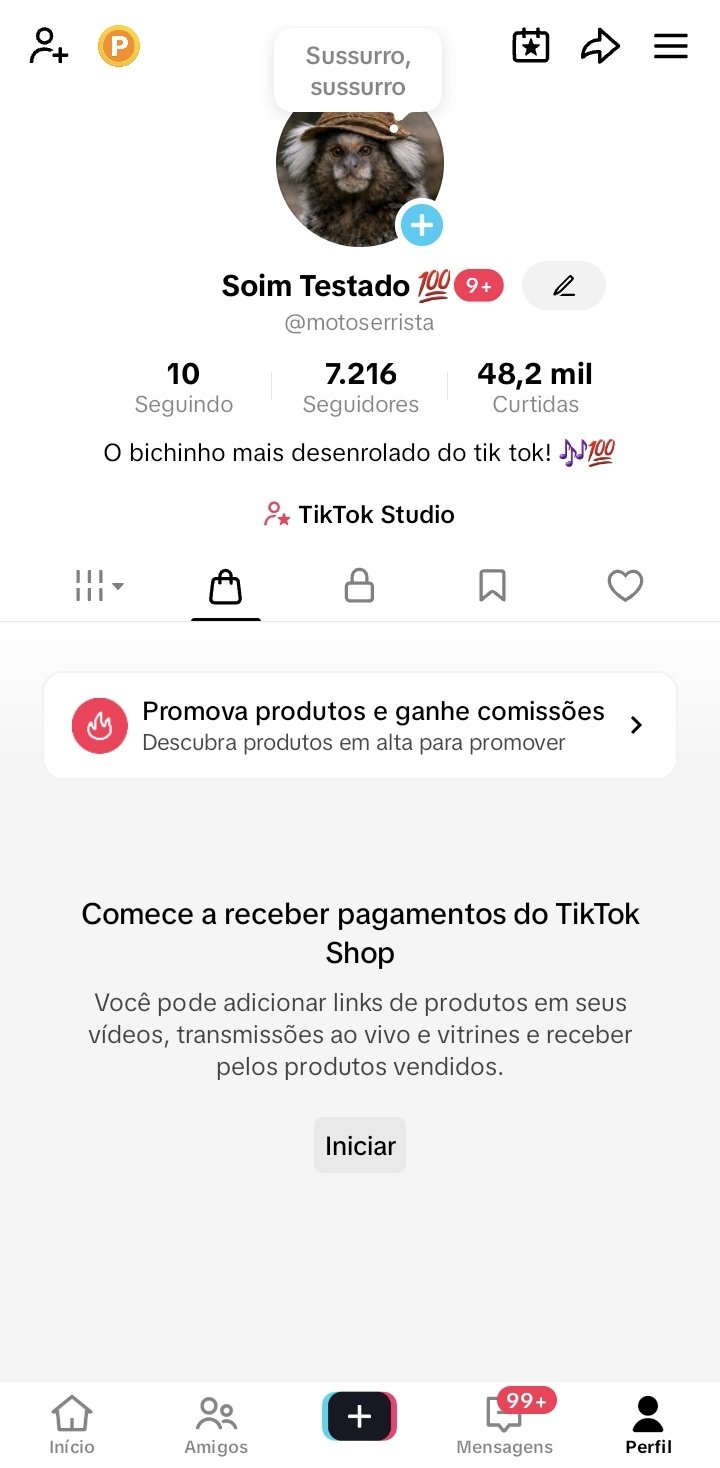View the Seguidores list
Image resolution: width=720 pixels, height=1468 pixels.
360,387
